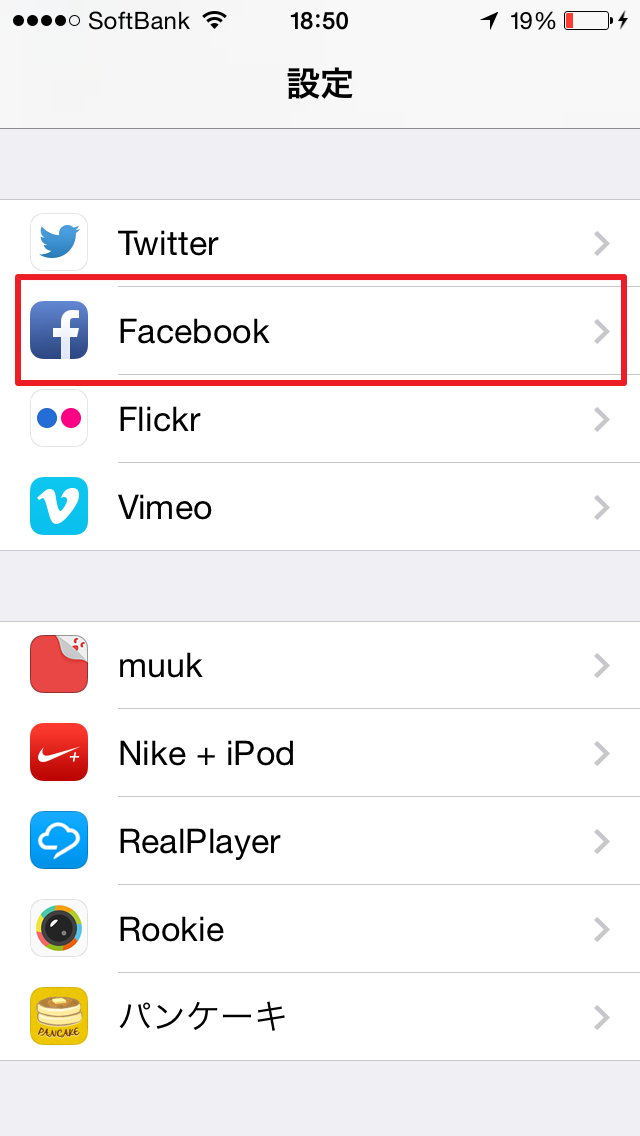Go to Vimeo settings
Viewport: 640px width, 1136px height.
tap(320, 507)
